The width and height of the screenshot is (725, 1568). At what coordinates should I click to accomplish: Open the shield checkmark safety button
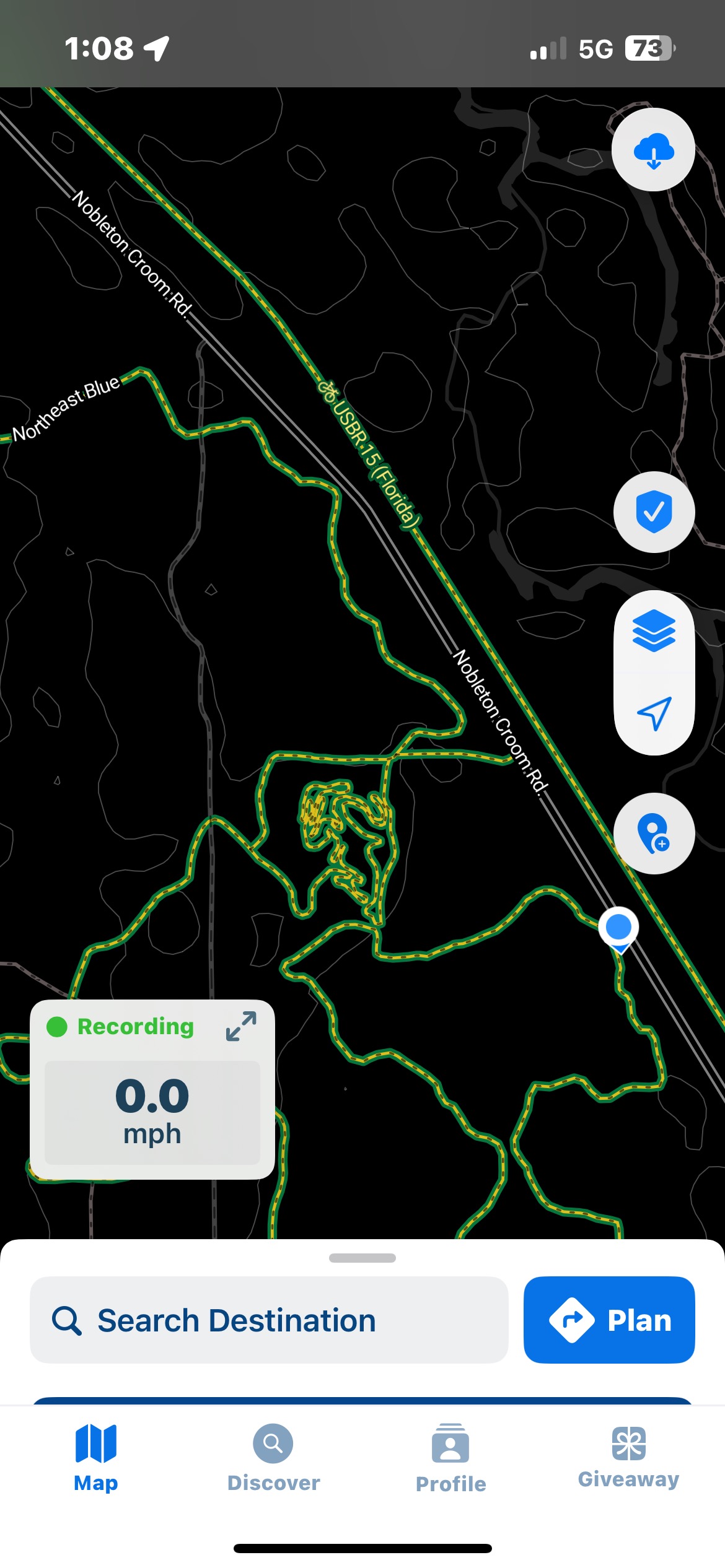pos(654,512)
